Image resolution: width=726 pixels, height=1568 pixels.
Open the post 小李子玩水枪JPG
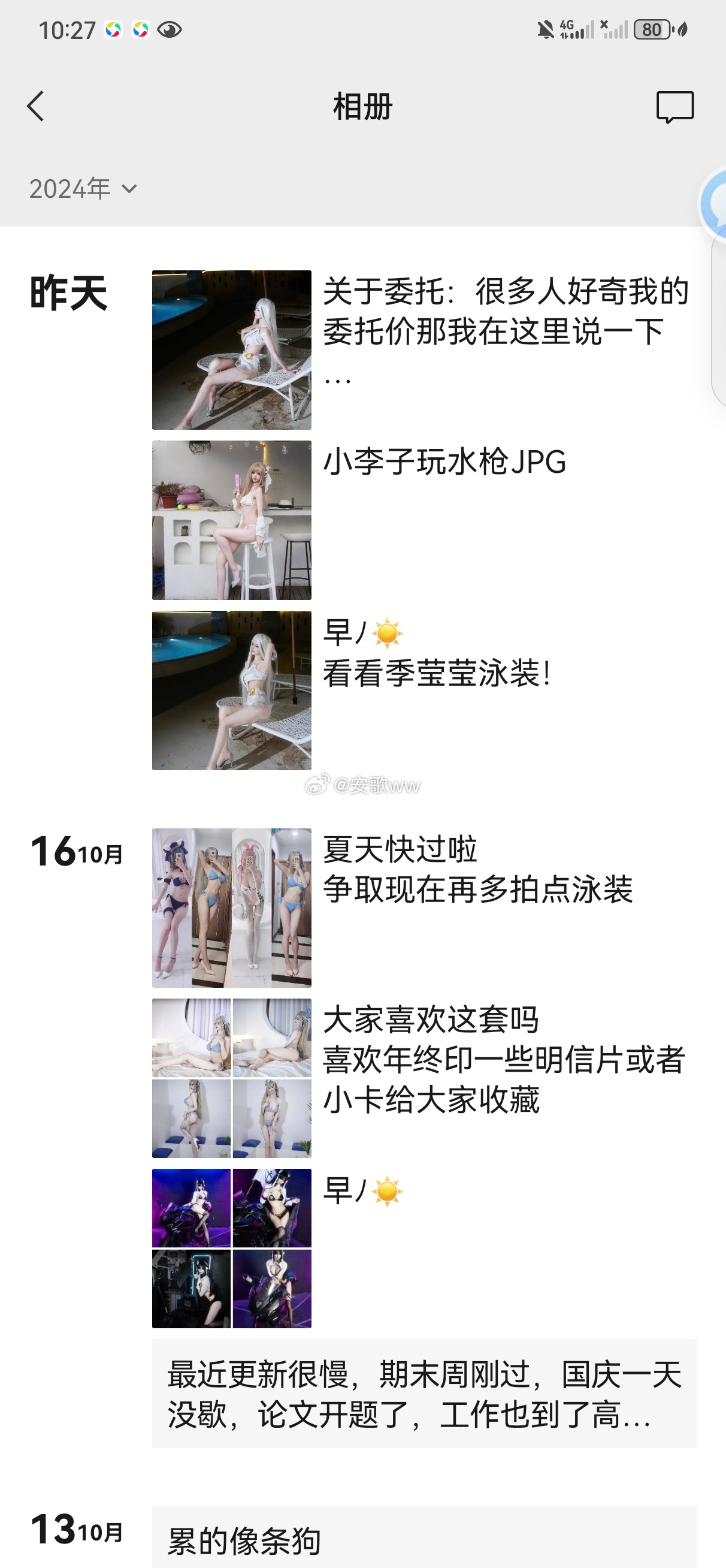424,520
